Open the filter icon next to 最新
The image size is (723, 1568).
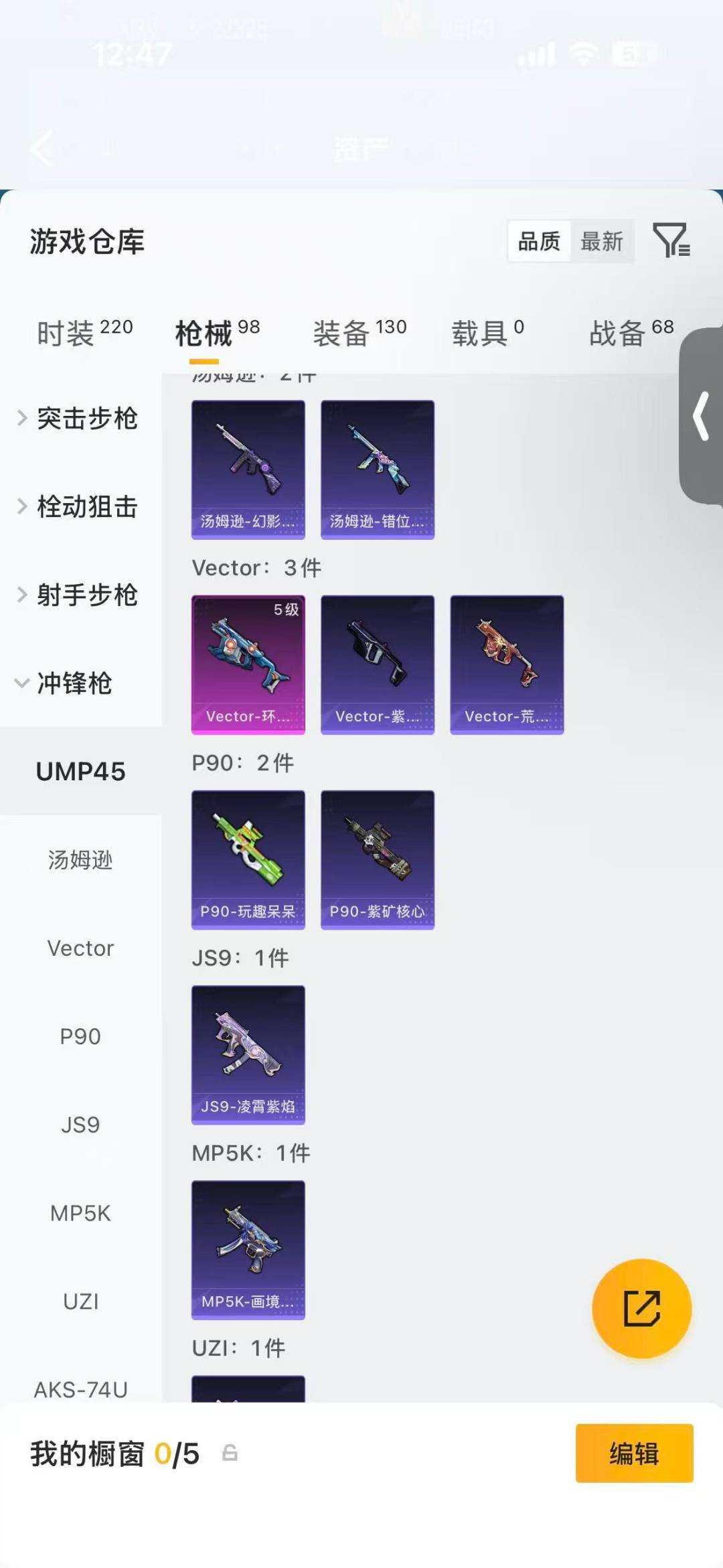click(671, 240)
